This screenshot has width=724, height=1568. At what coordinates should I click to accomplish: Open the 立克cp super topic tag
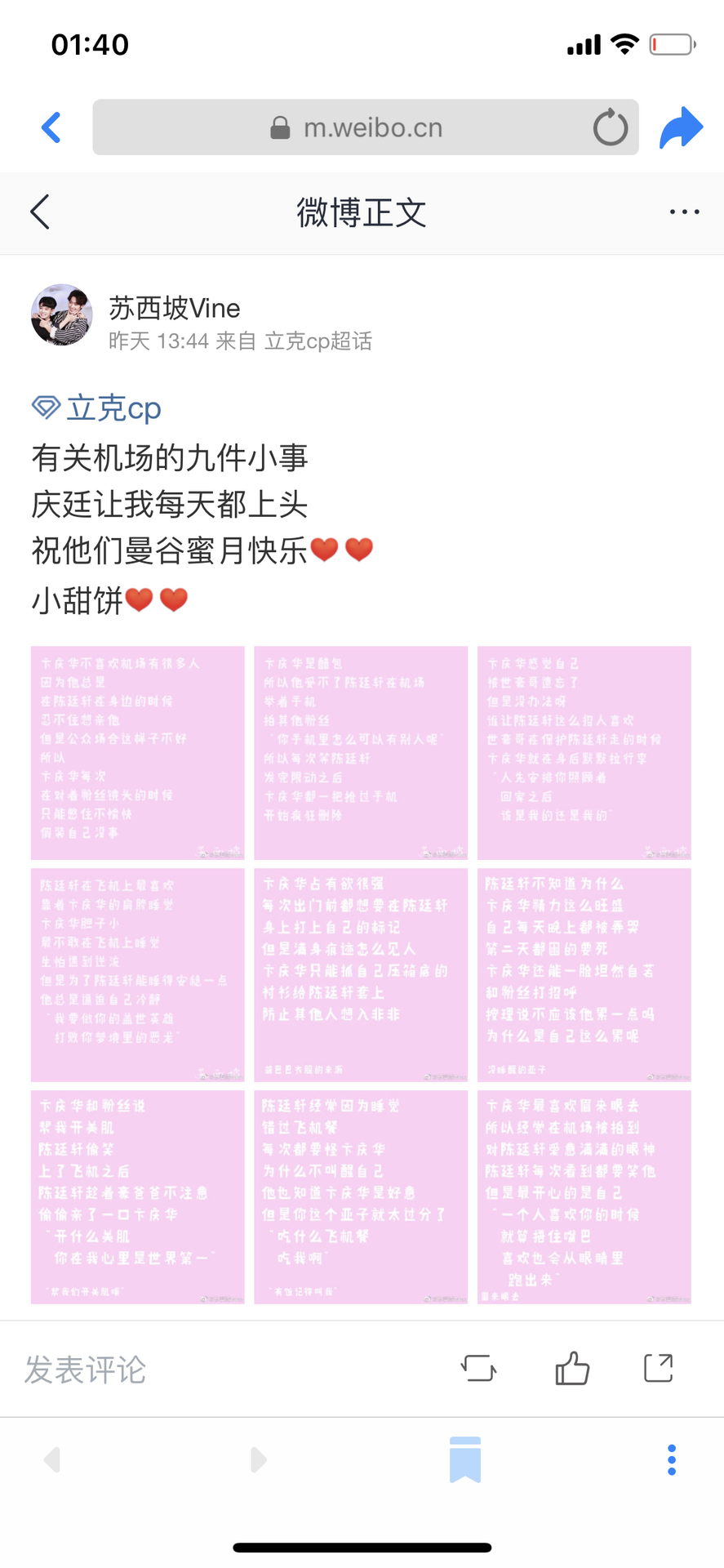click(98, 408)
